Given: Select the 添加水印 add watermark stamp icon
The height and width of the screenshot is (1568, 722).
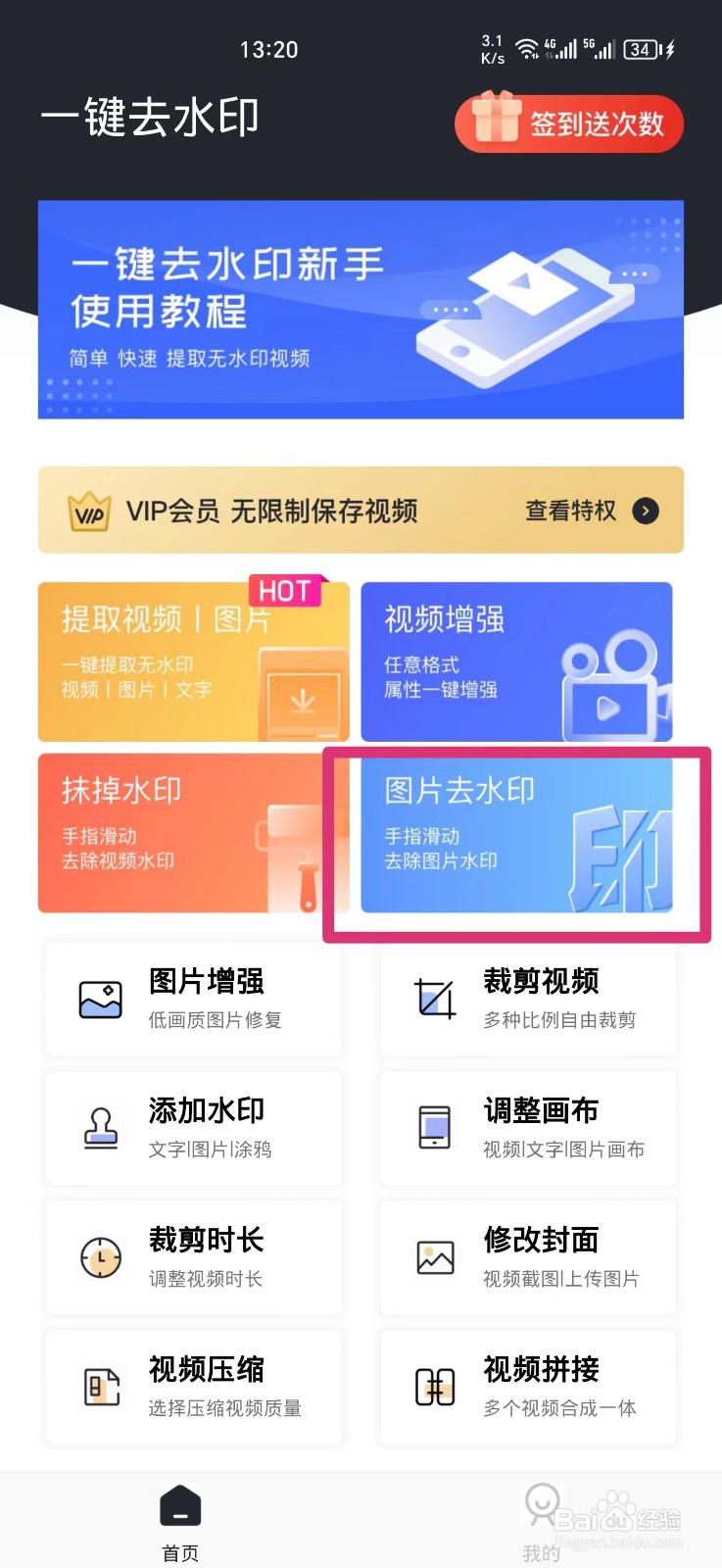Looking at the screenshot, I should click(99, 1127).
